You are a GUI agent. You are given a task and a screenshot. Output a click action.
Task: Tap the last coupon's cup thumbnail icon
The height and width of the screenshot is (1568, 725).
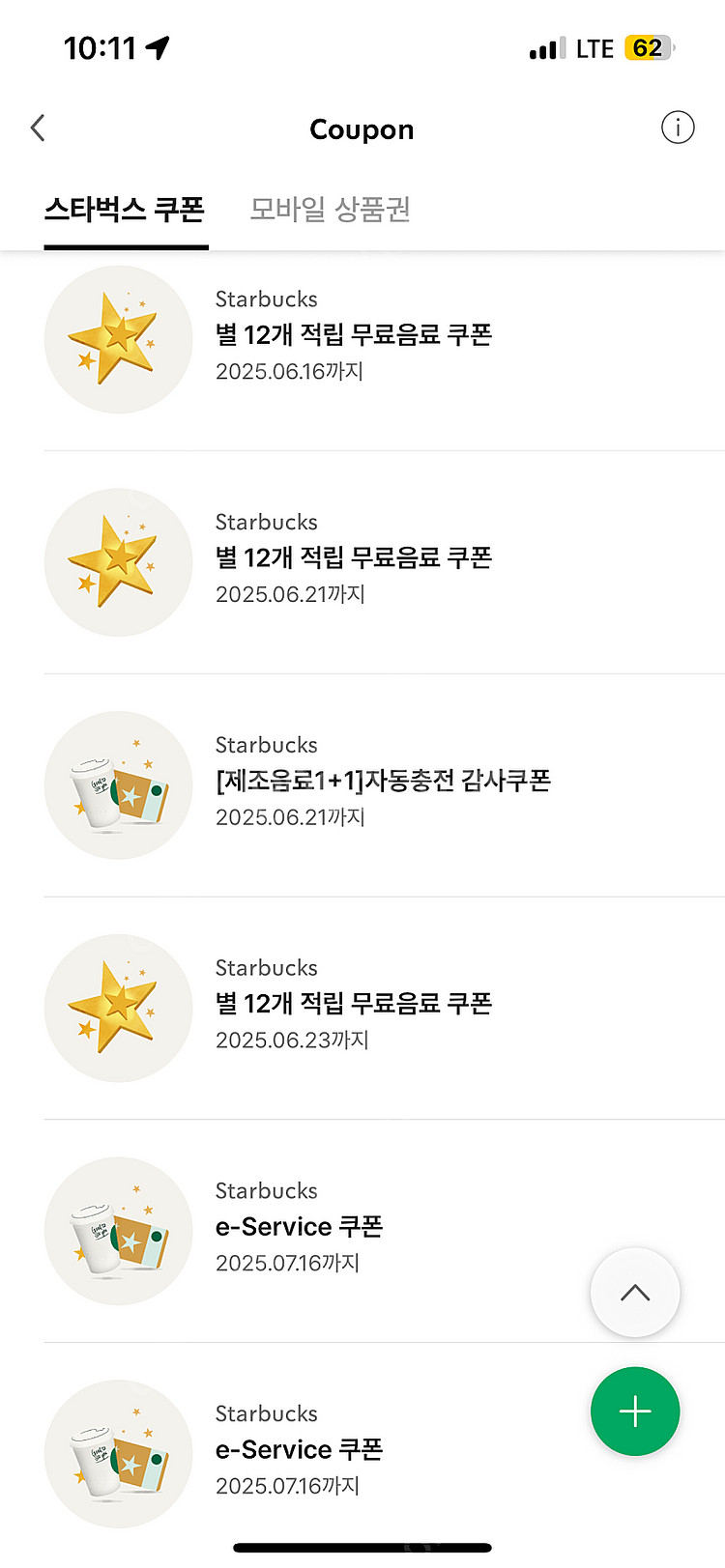(118, 1454)
